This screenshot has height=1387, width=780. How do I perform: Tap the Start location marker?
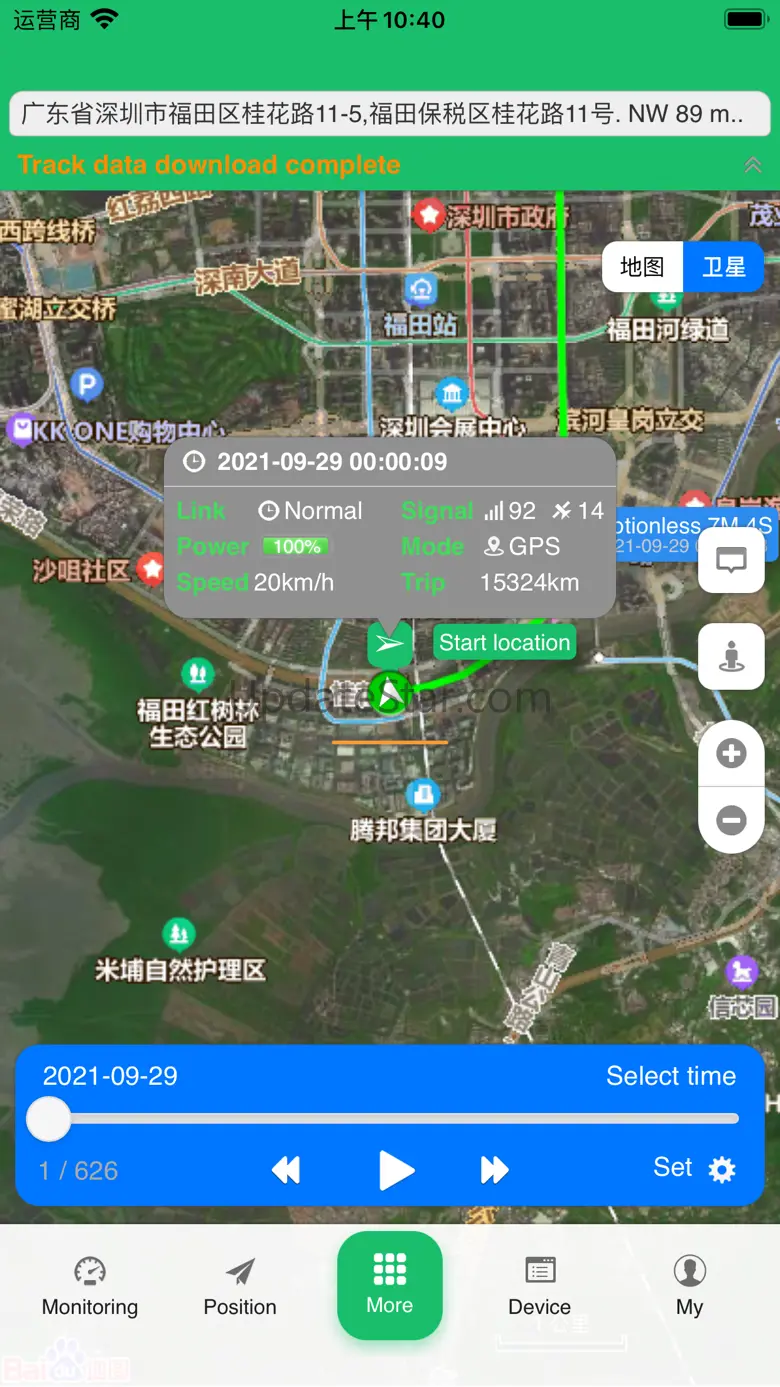click(x=505, y=643)
